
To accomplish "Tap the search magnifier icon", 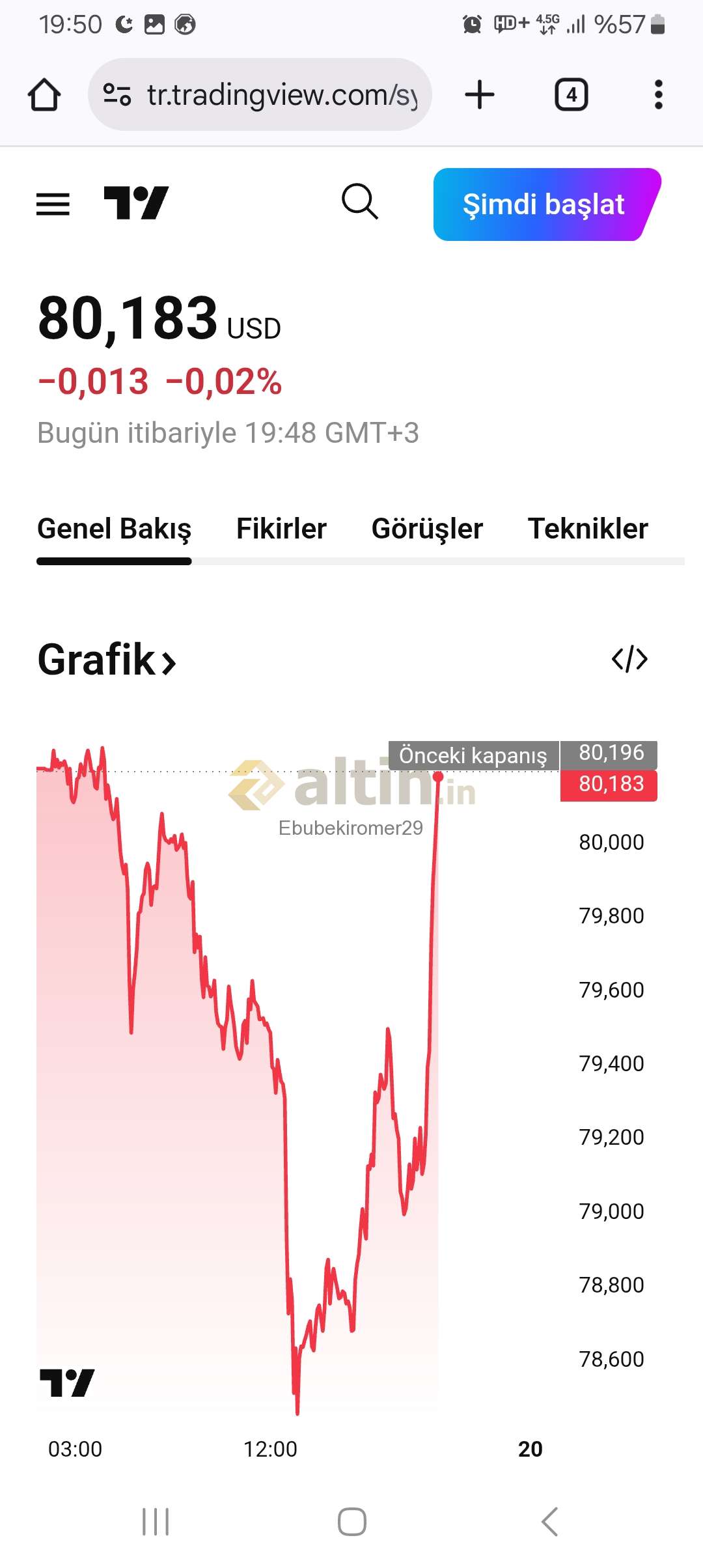I will 359,202.
